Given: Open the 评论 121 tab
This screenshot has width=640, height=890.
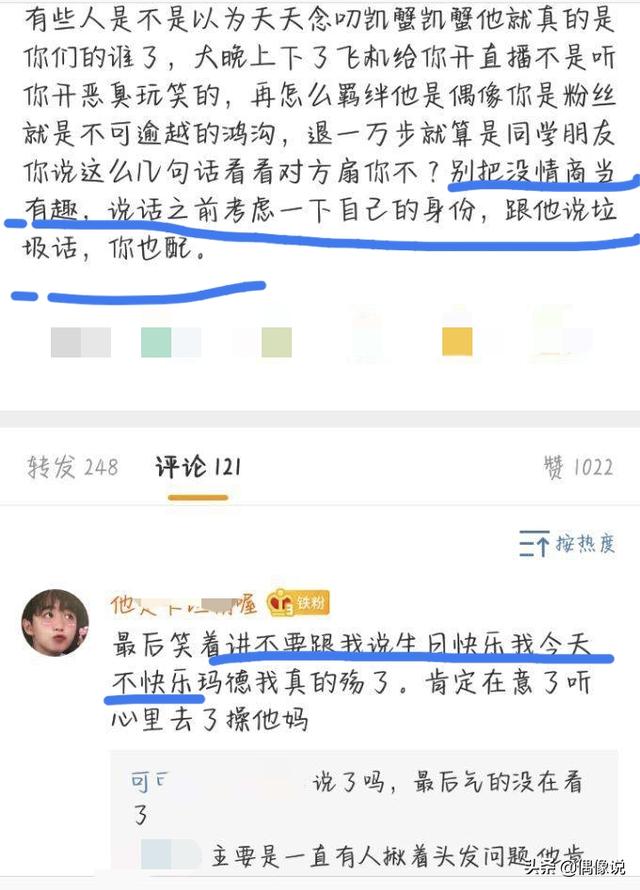Looking at the screenshot, I should tap(198, 466).
